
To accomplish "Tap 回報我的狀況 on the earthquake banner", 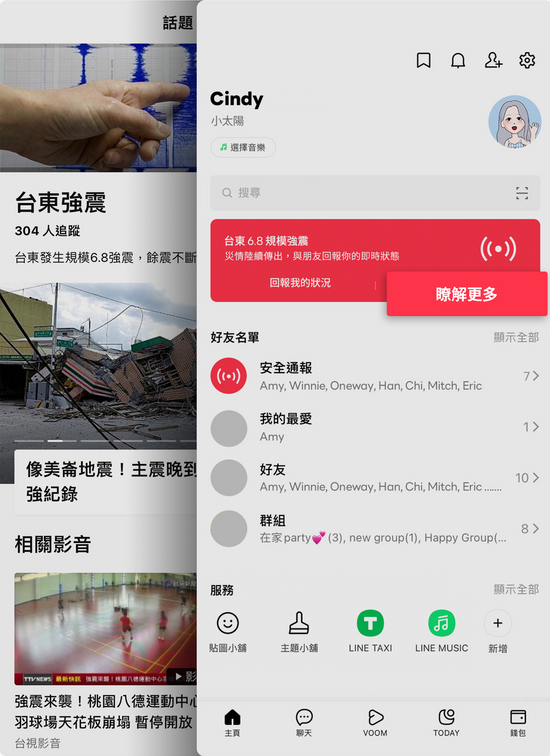I will (300, 283).
